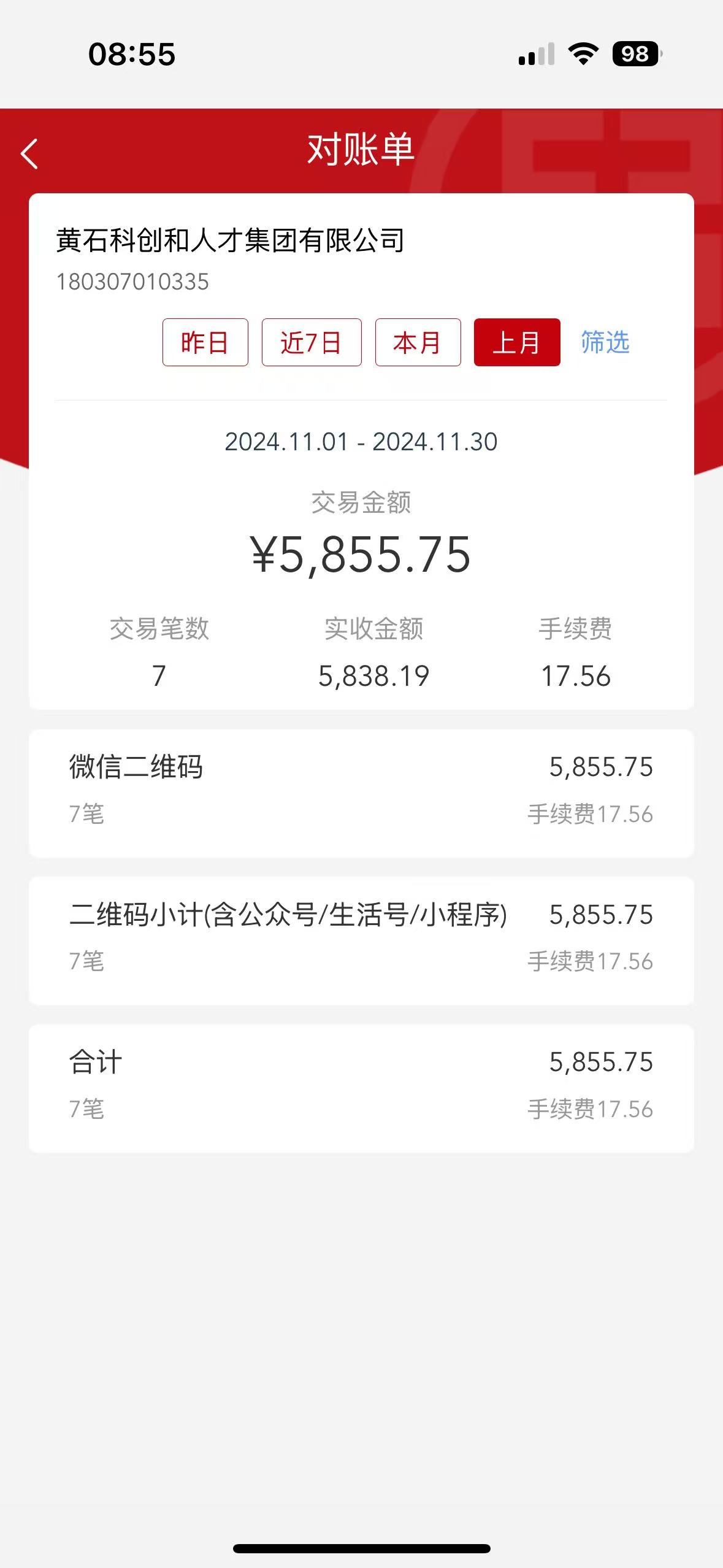Switch to the 近7日 range
This screenshot has width=723, height=1568.
click(x=311, y=342)
